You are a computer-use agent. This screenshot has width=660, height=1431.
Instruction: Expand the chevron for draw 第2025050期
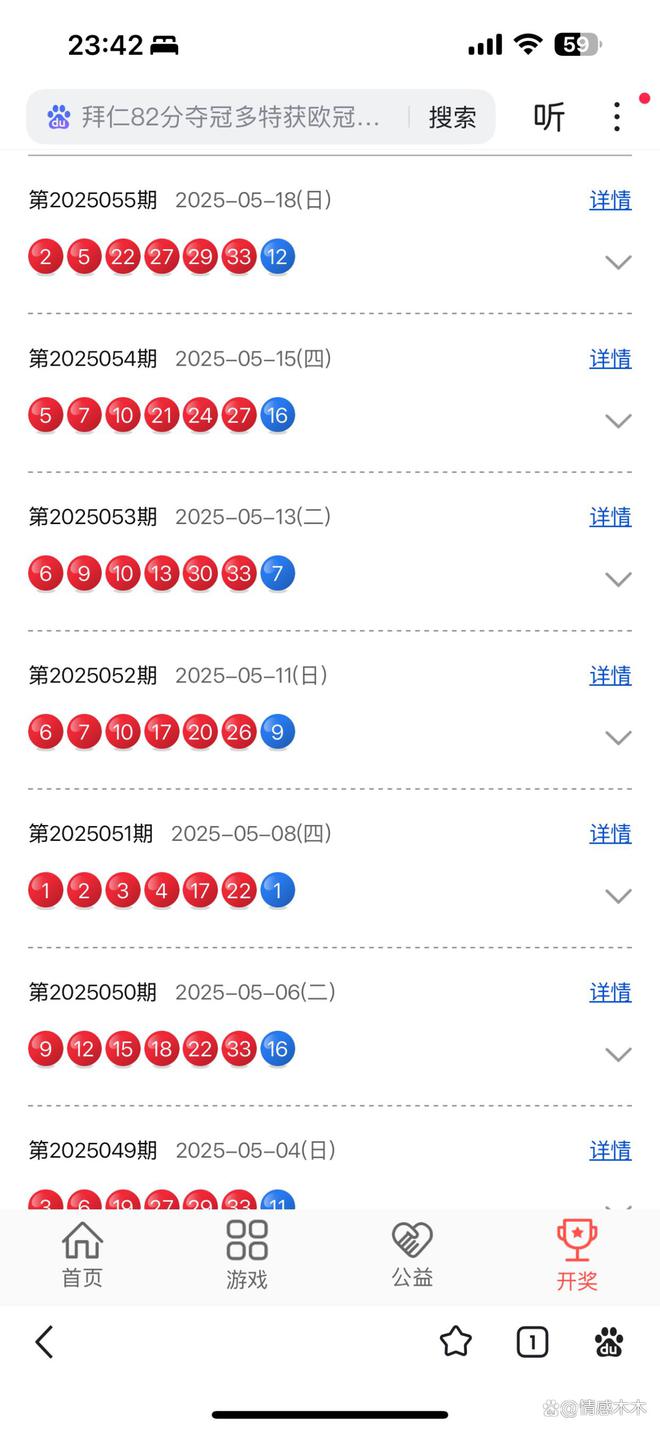coord(619,1054)
